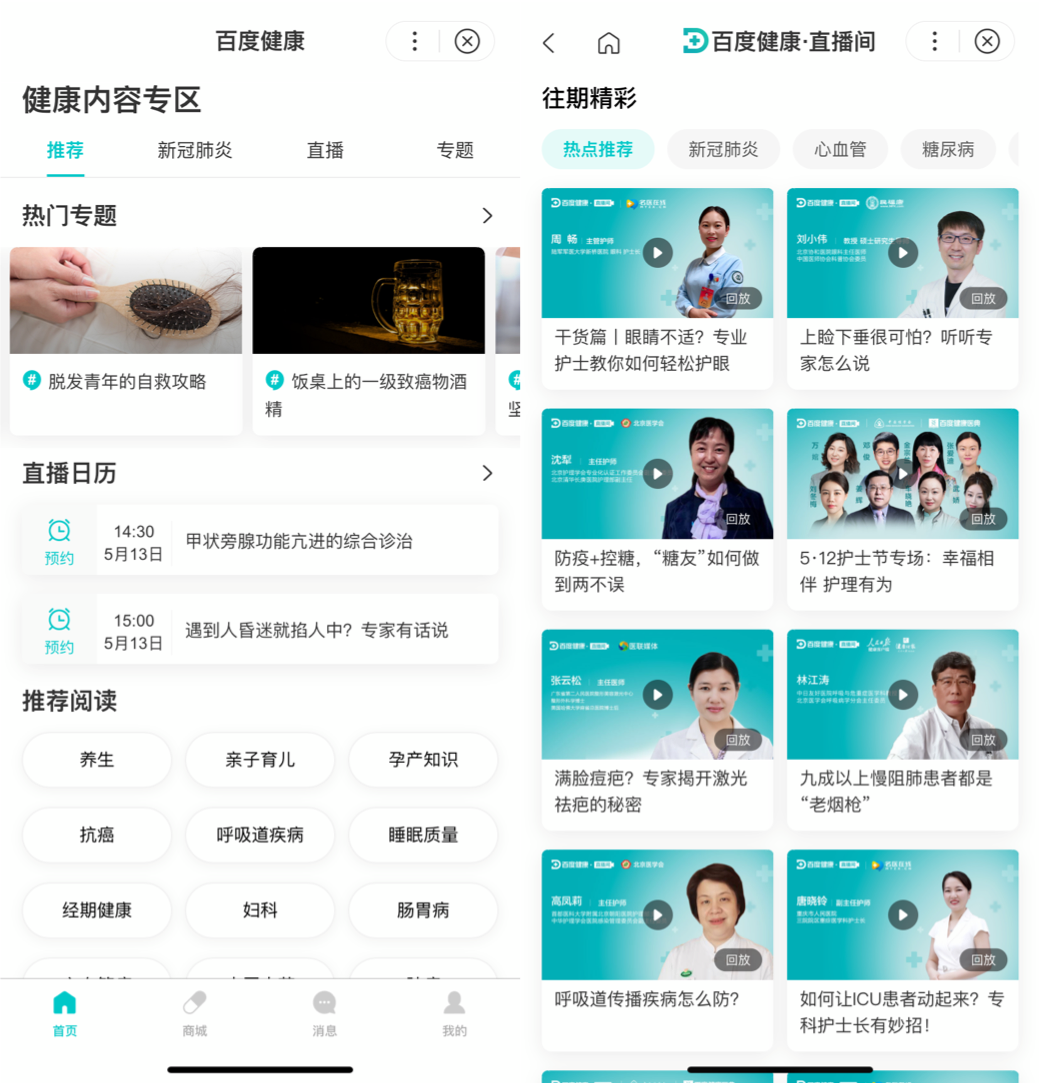1039x1083 pixels.
Task: Switch to the 消息 bottom tab
Action: 324,1013
